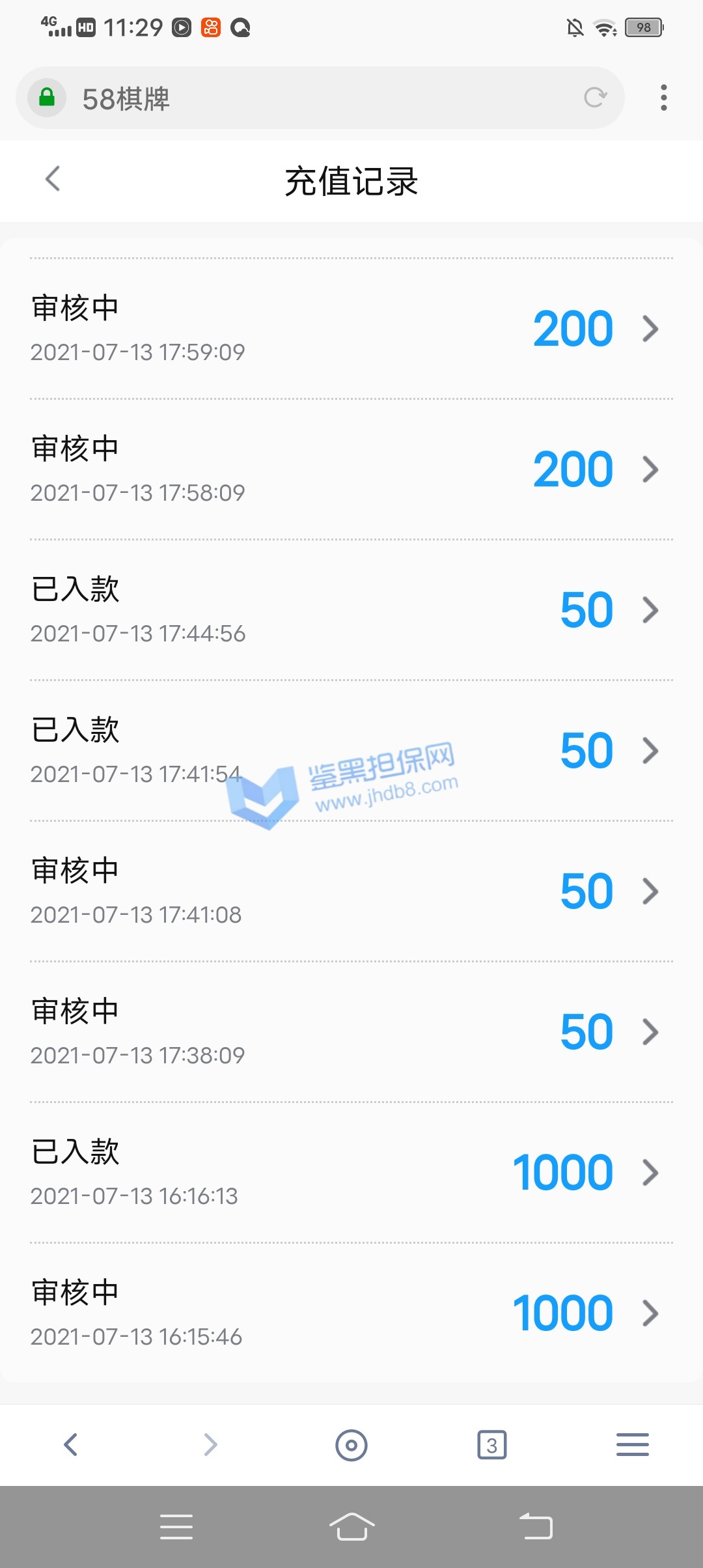Tap the browser forward arrow

(210, 1444)
